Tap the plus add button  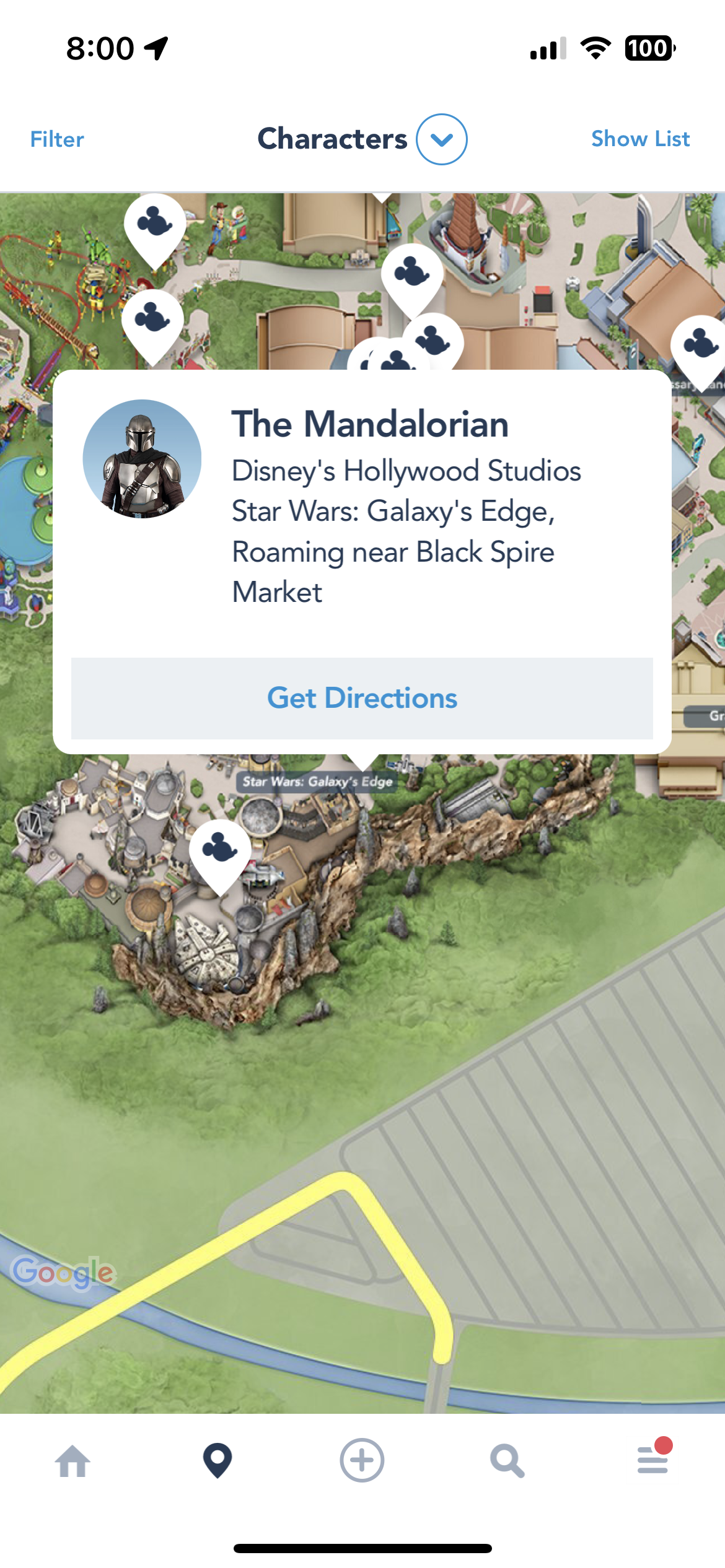[362, 1460]
